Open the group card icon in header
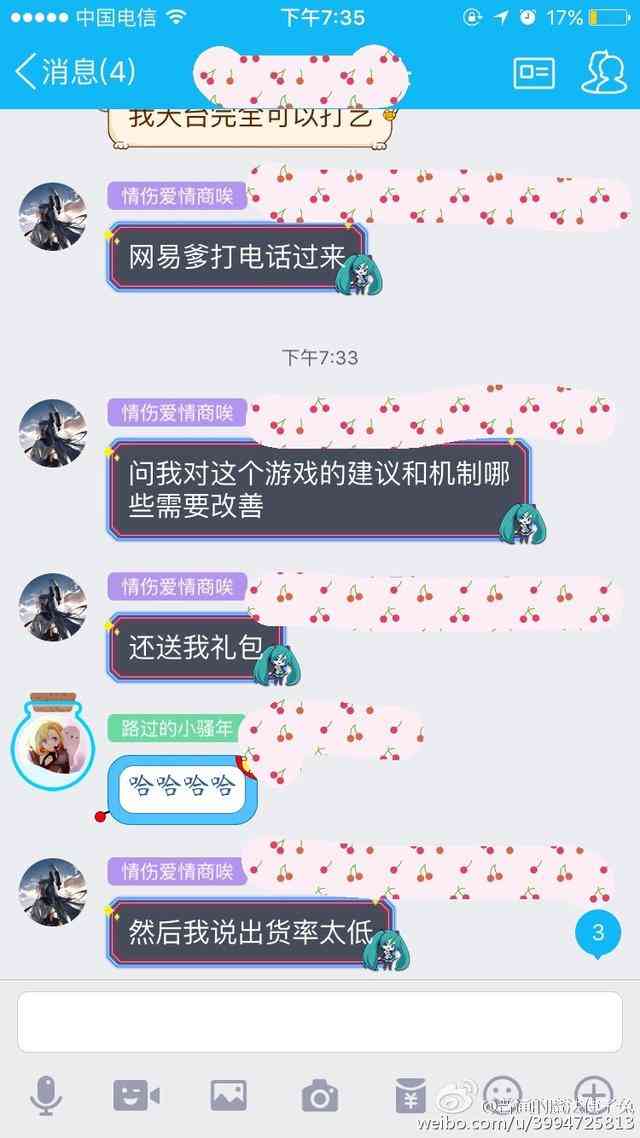Viewport: 640px width, 1138px height. click(x=534, y=72)
